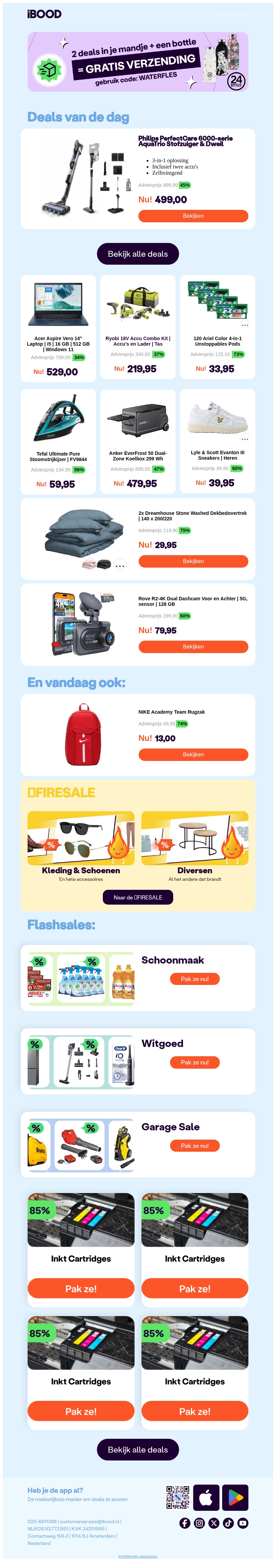The height and width of the screenshot is (1568, 276).
Task: Open the Google Play download button
Action: (235, 1497)
